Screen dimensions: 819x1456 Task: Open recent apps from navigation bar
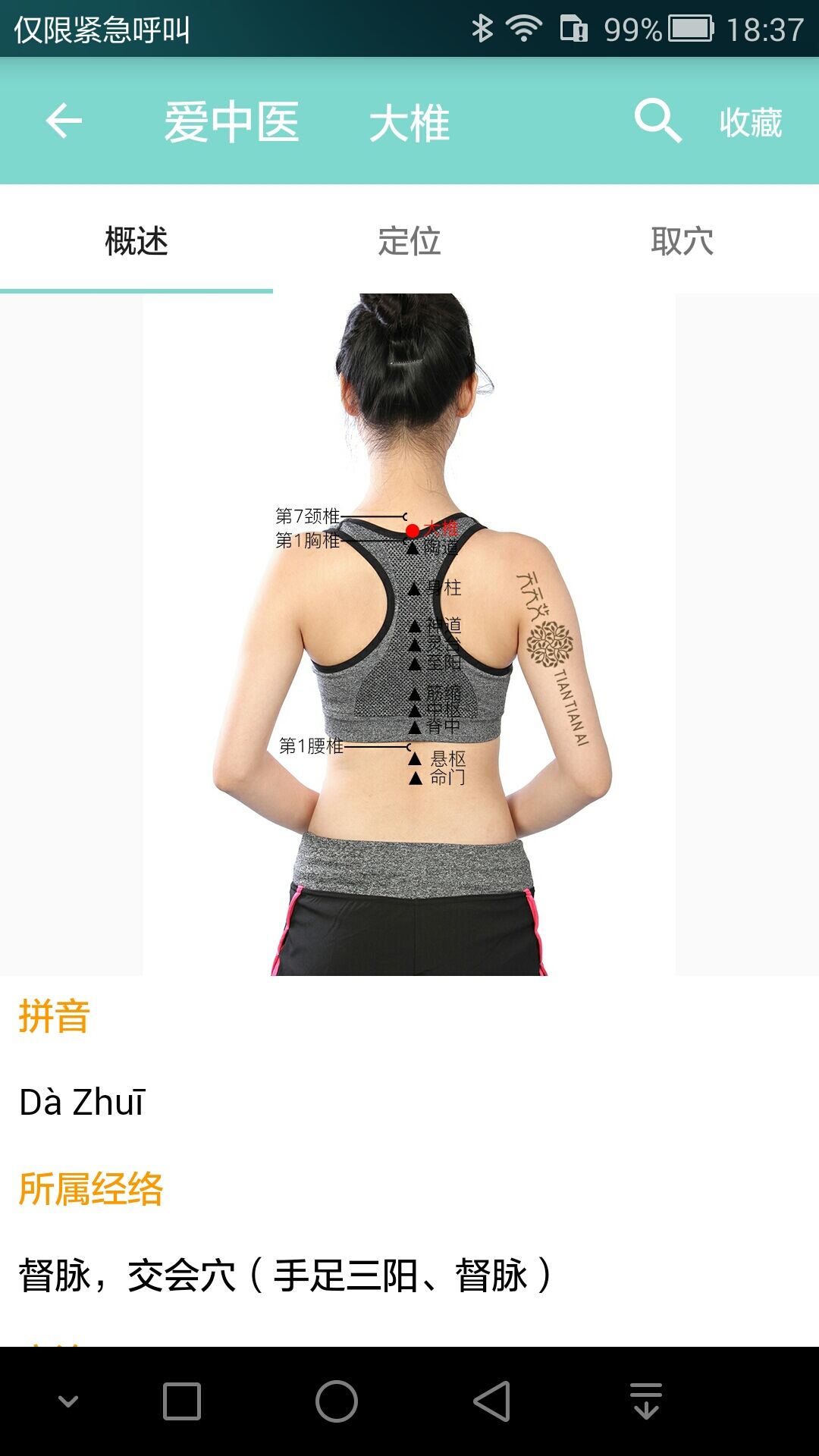(x=182, y=1401)
